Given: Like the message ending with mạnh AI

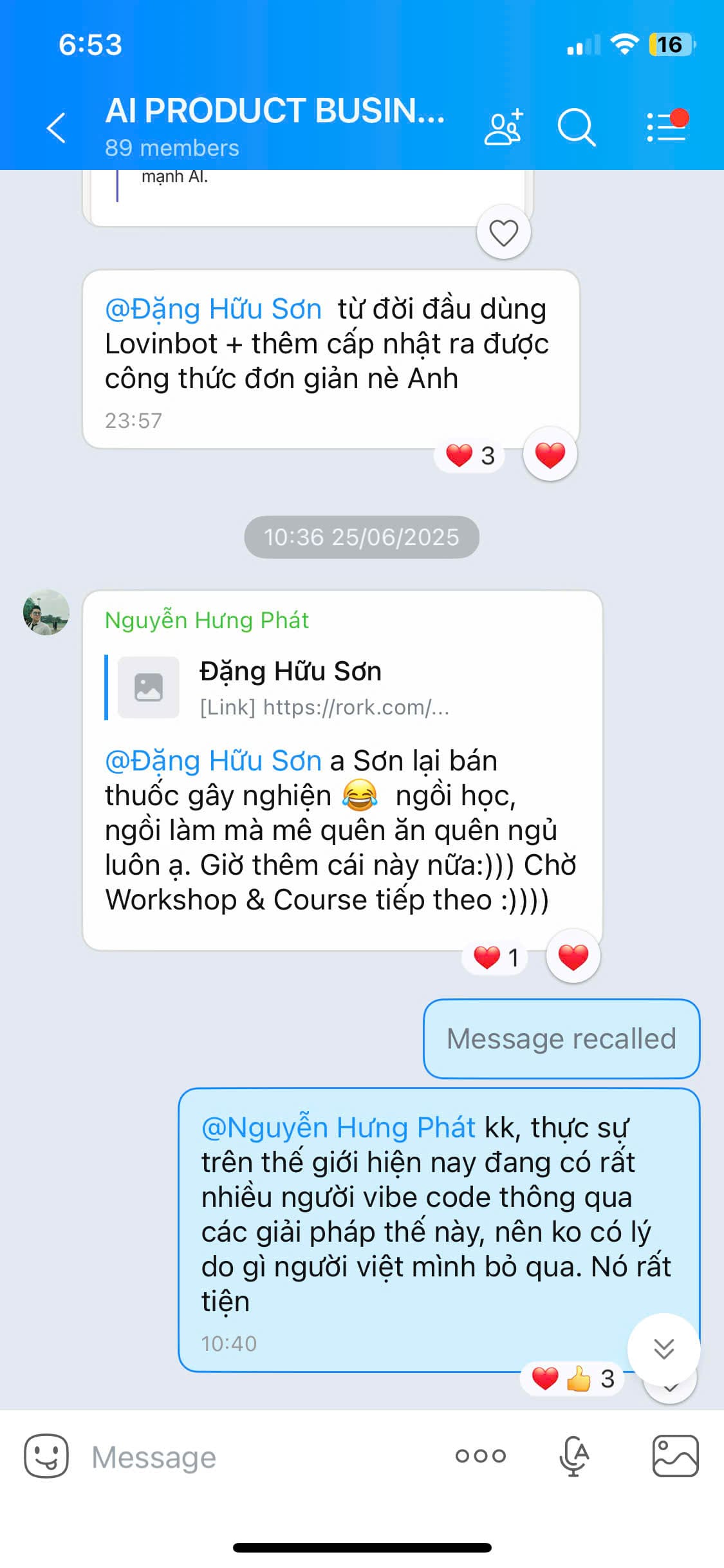Looking at the screenshot, I should tap(503, 232).
